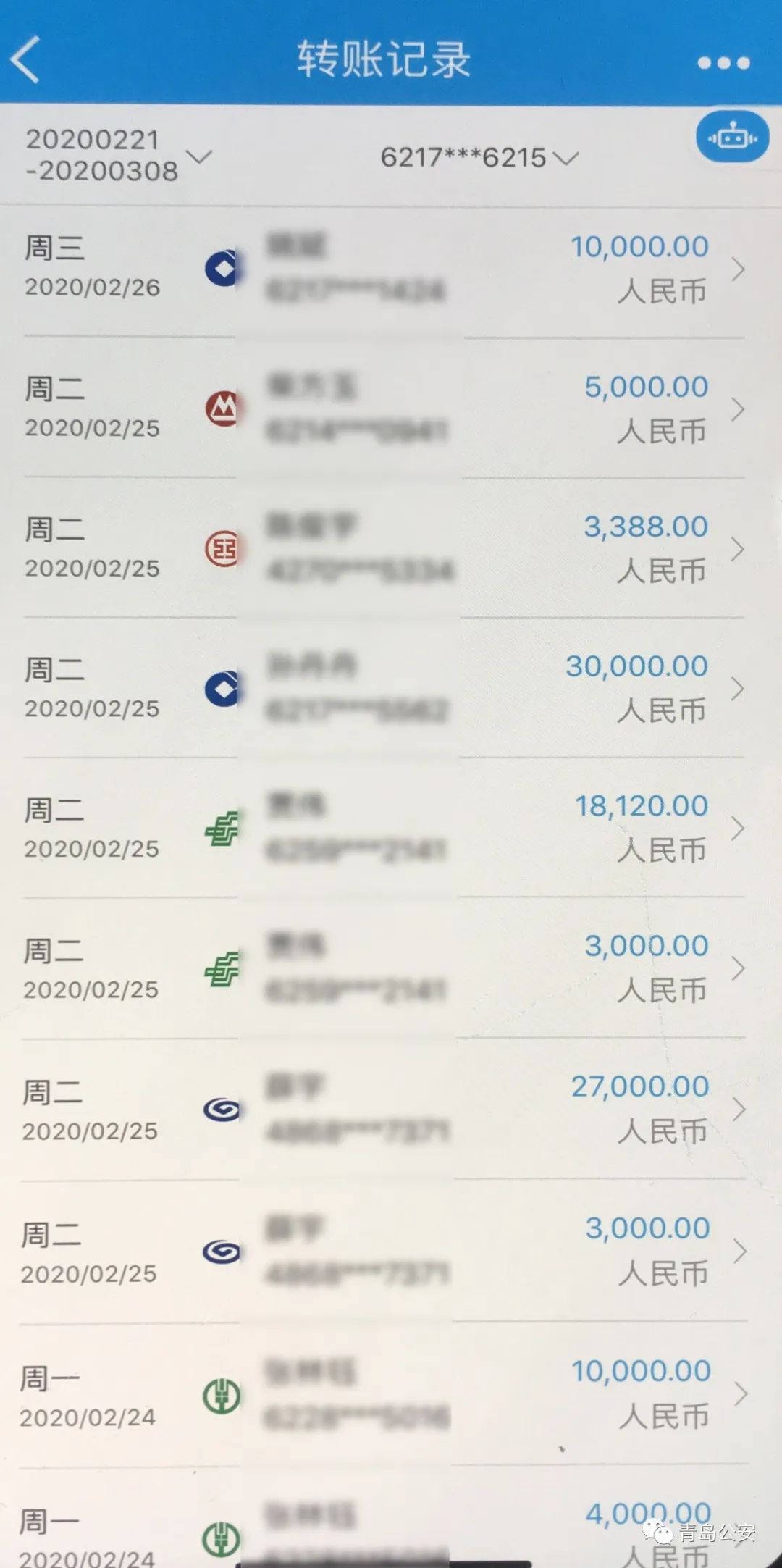Open the three-dot overflow menu
Screen dimensions: 782x1568
(723, 63)
